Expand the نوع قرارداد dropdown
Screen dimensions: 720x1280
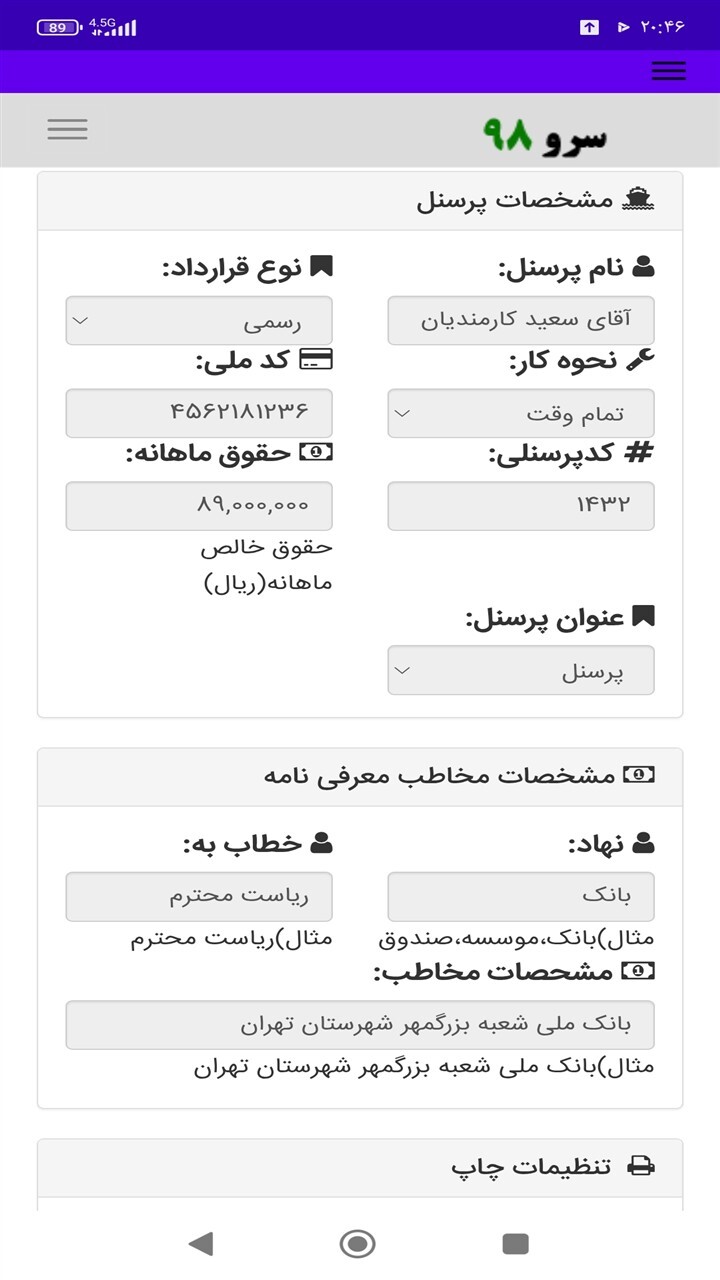199,321
